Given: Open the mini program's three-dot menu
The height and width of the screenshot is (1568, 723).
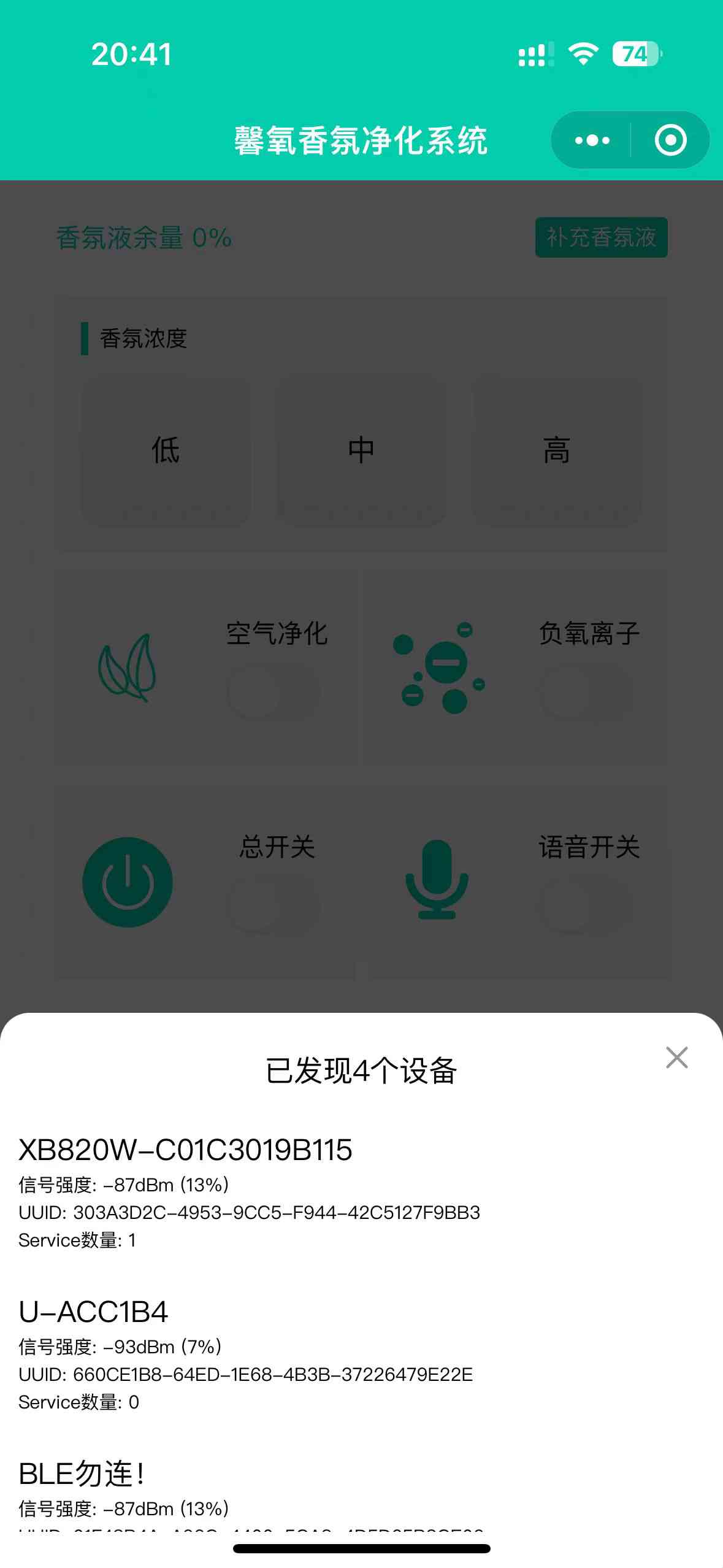Looking at the screenshot, I should coord(592,140).
